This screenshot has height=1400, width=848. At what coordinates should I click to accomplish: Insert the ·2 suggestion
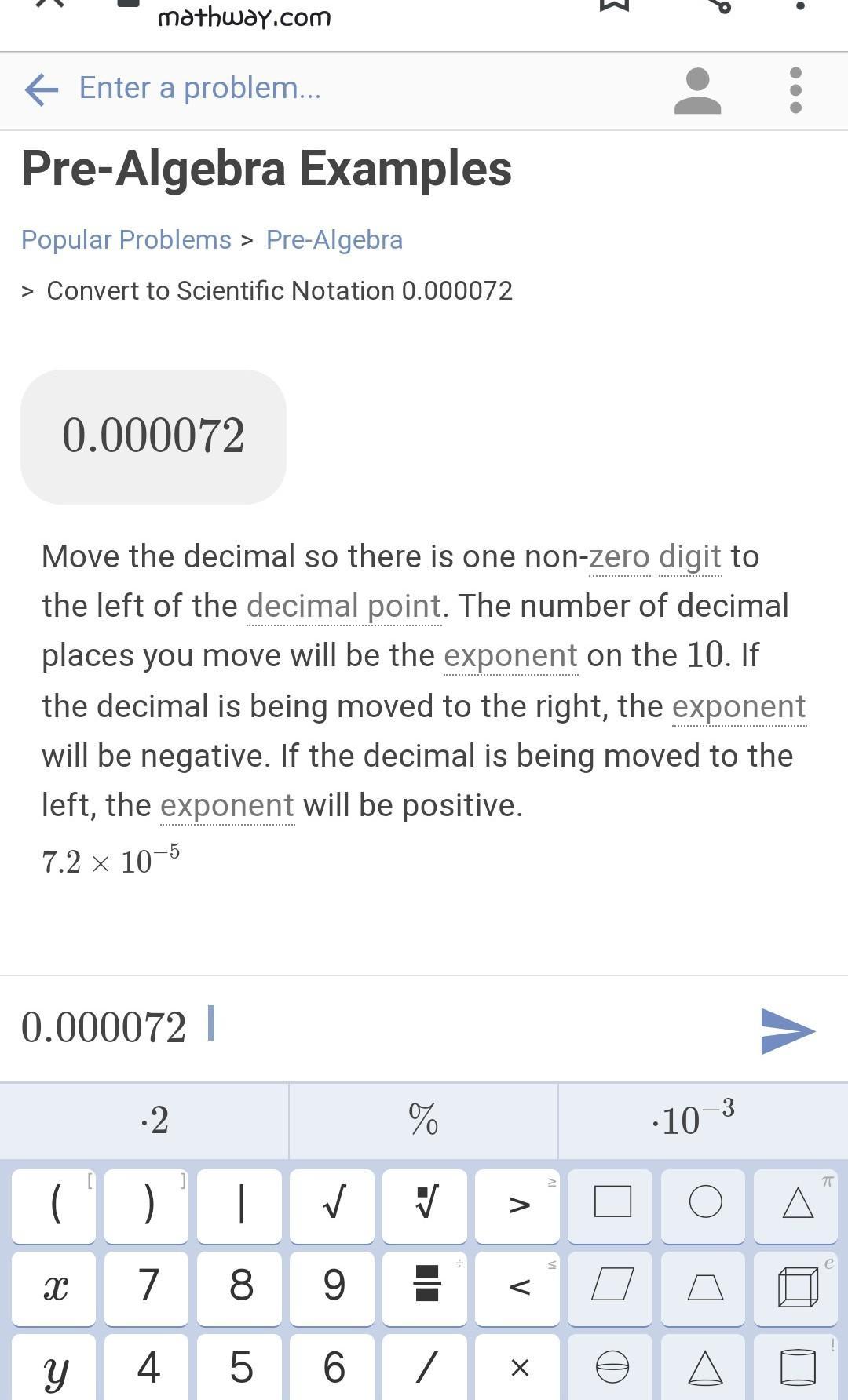(x=154, y=1120)
